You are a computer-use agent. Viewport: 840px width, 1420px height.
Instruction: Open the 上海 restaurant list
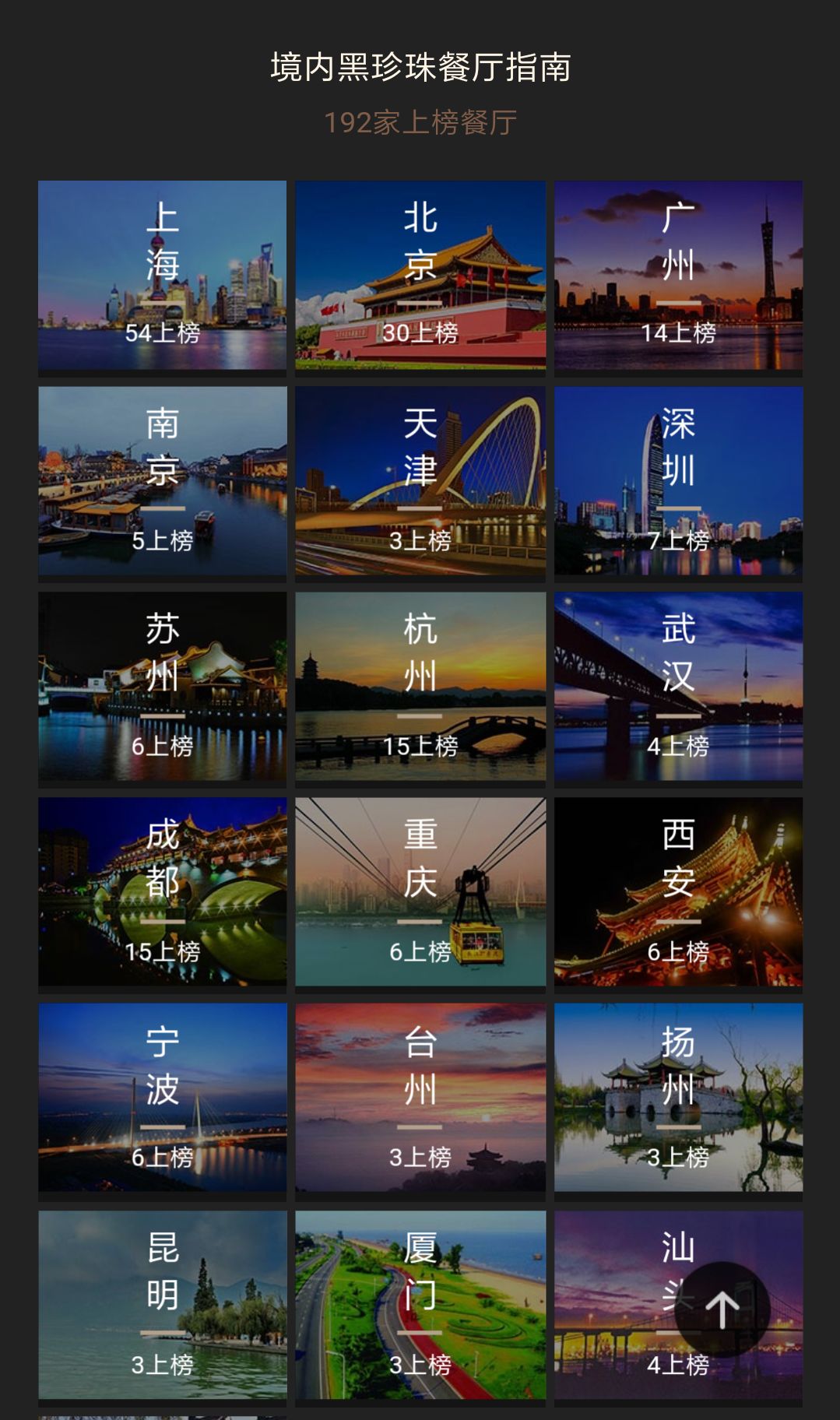[x=163, y=275]
